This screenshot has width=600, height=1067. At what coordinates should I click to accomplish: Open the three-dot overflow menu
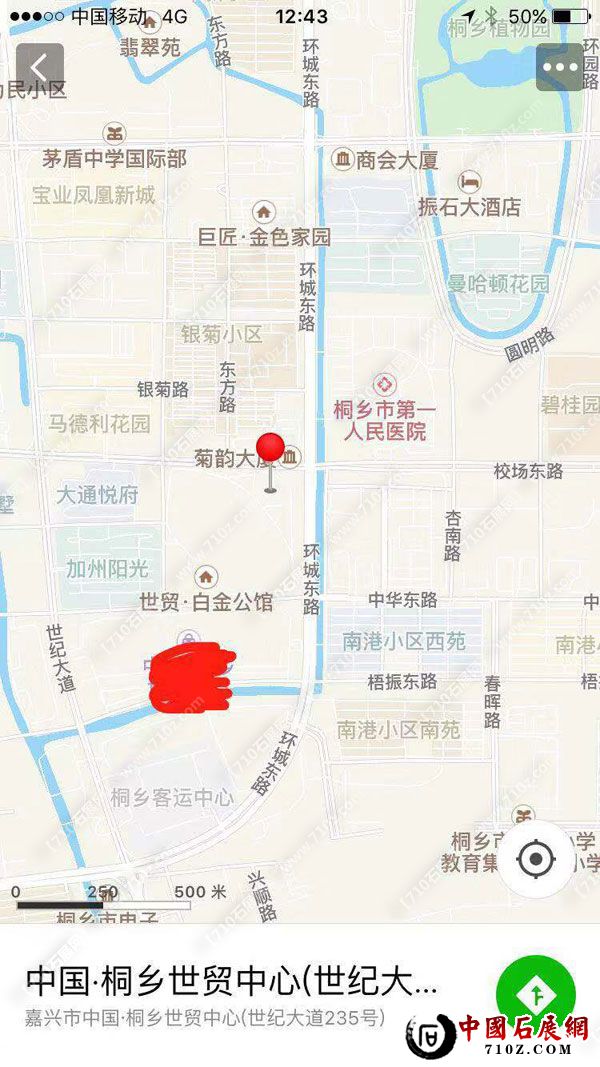point(559,67)
